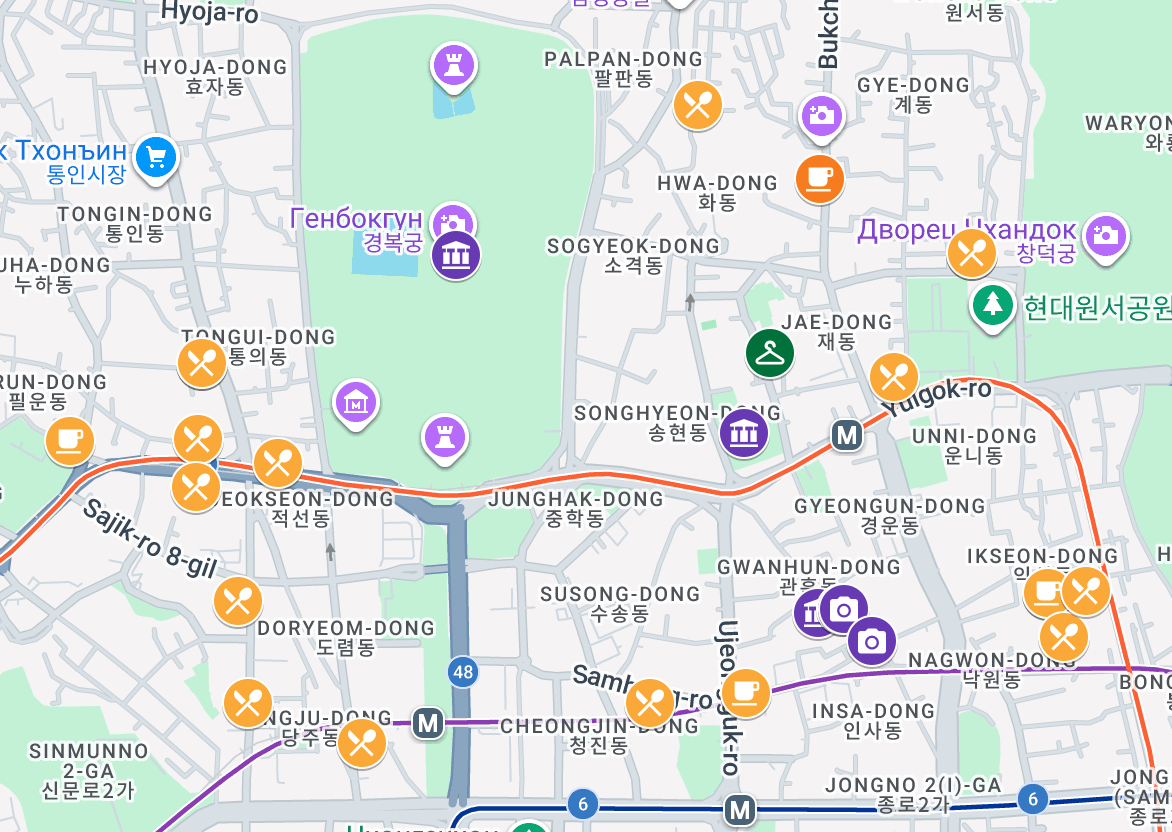Tap the camera pin near Gye-dong
The width and height of the screenshot is (1172, 832).
tap(821, 115)
